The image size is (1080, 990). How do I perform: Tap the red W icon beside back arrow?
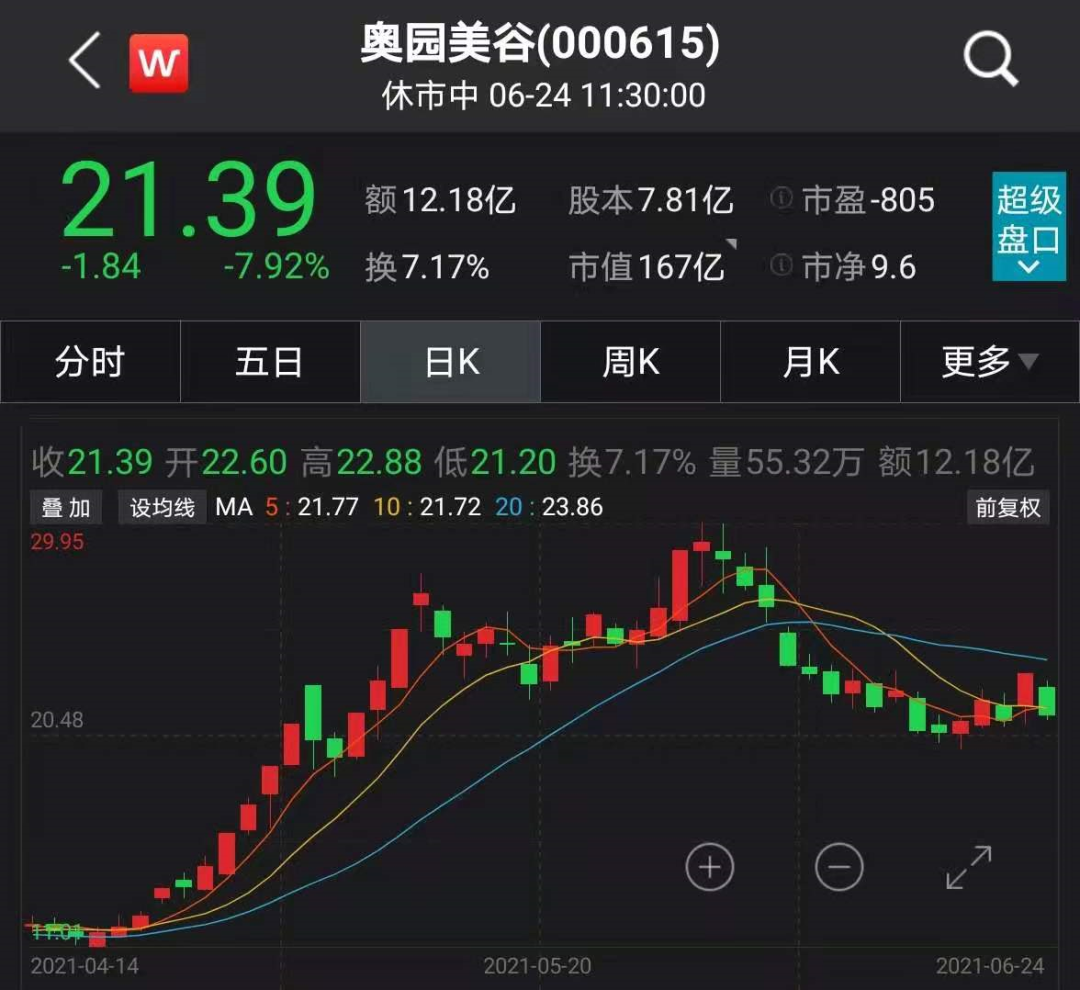(x=158, y=63)
